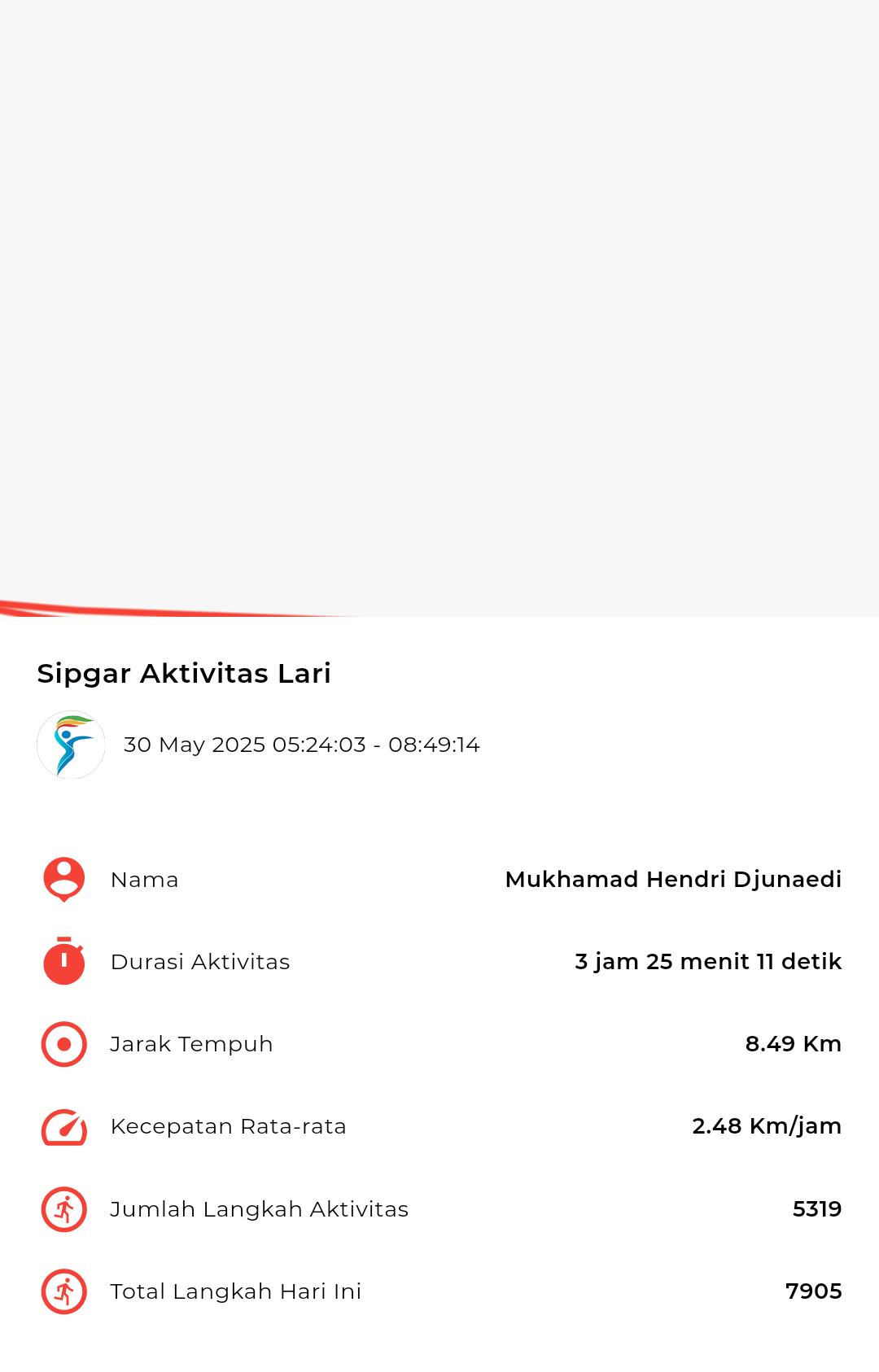Click the Kecepatan Rata-rata label

point(228,1127)
